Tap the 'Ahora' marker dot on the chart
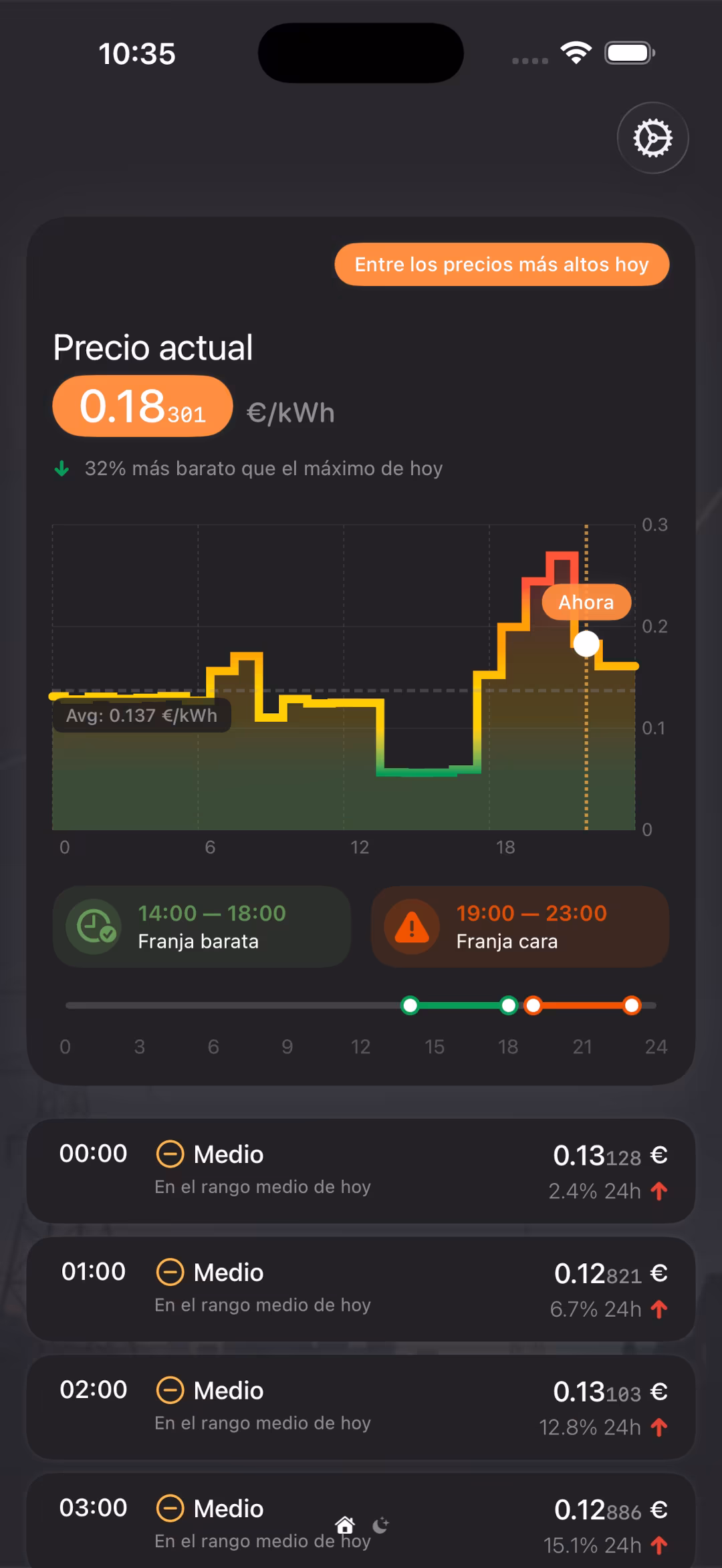This screenshot has height=1568, width=722. coord(586,644)
